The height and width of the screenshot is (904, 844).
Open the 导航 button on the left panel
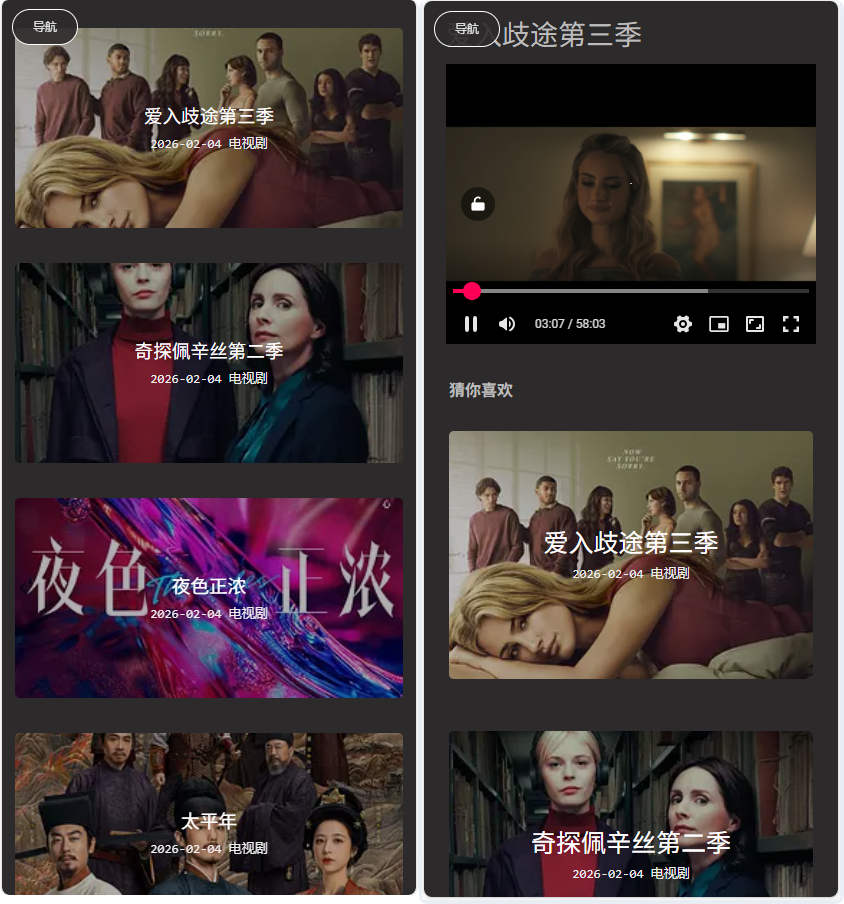[44, 28]
